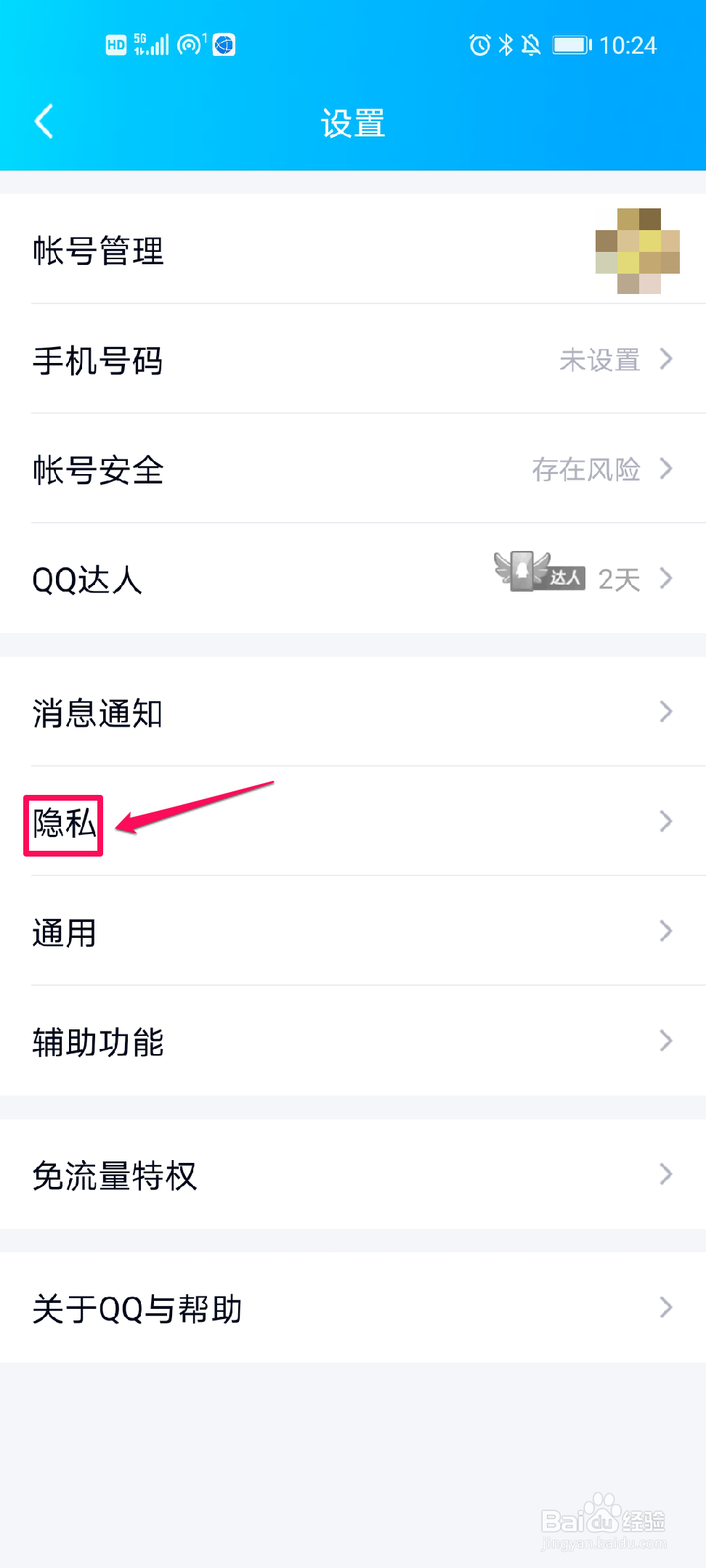This screenshot has height=1568, width=706.
Task: Click the muted notifications bell icon
Action: click(532, 45)
